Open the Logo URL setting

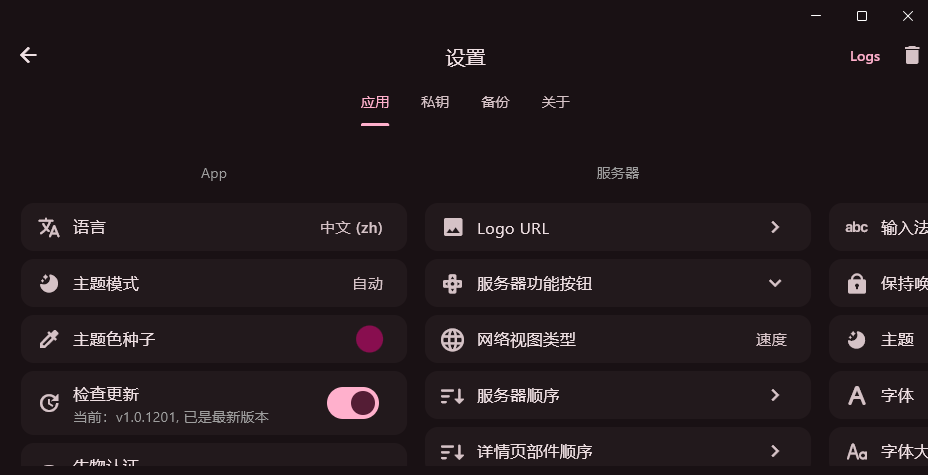[617, 227]
